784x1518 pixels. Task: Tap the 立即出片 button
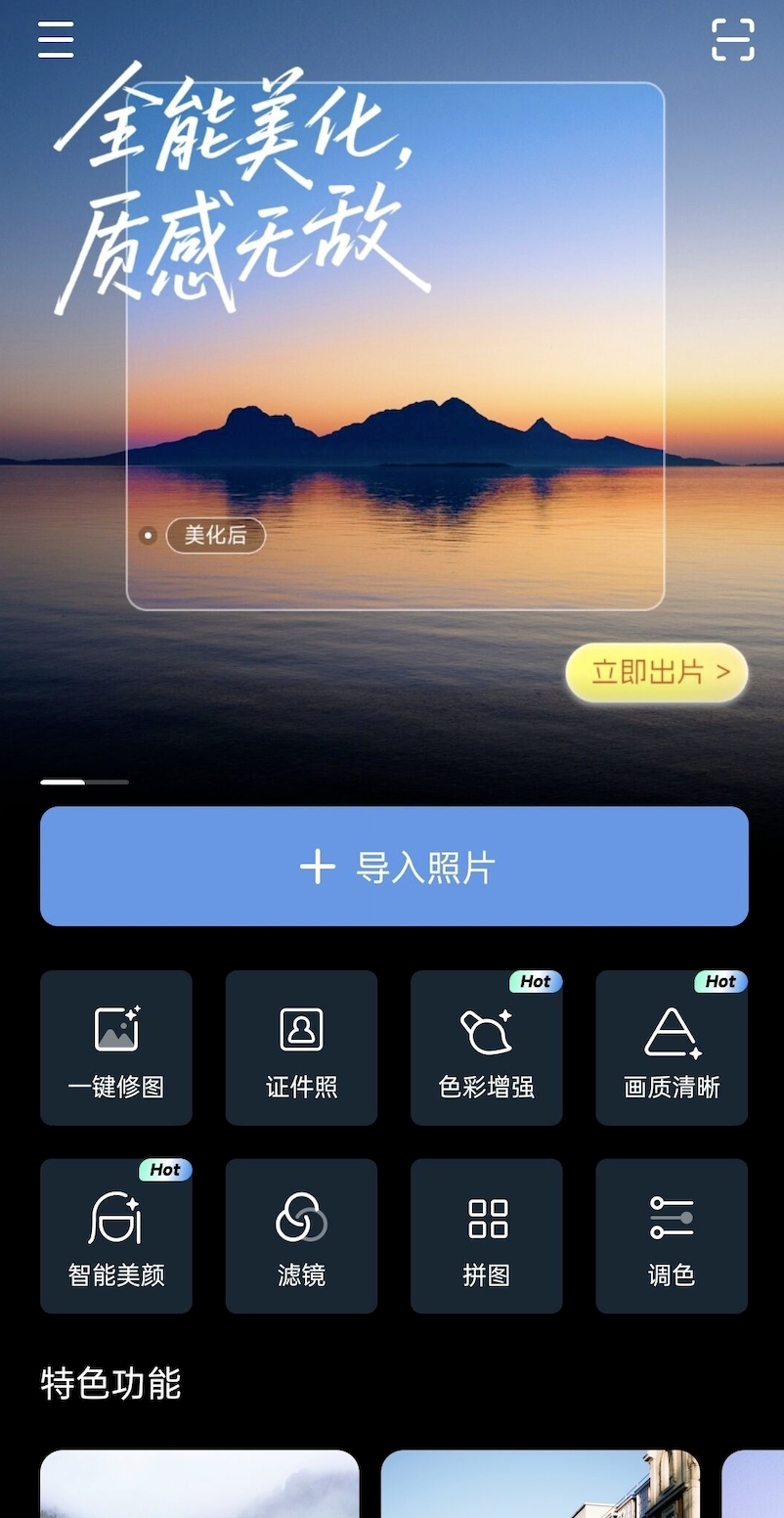coord(657,672)
